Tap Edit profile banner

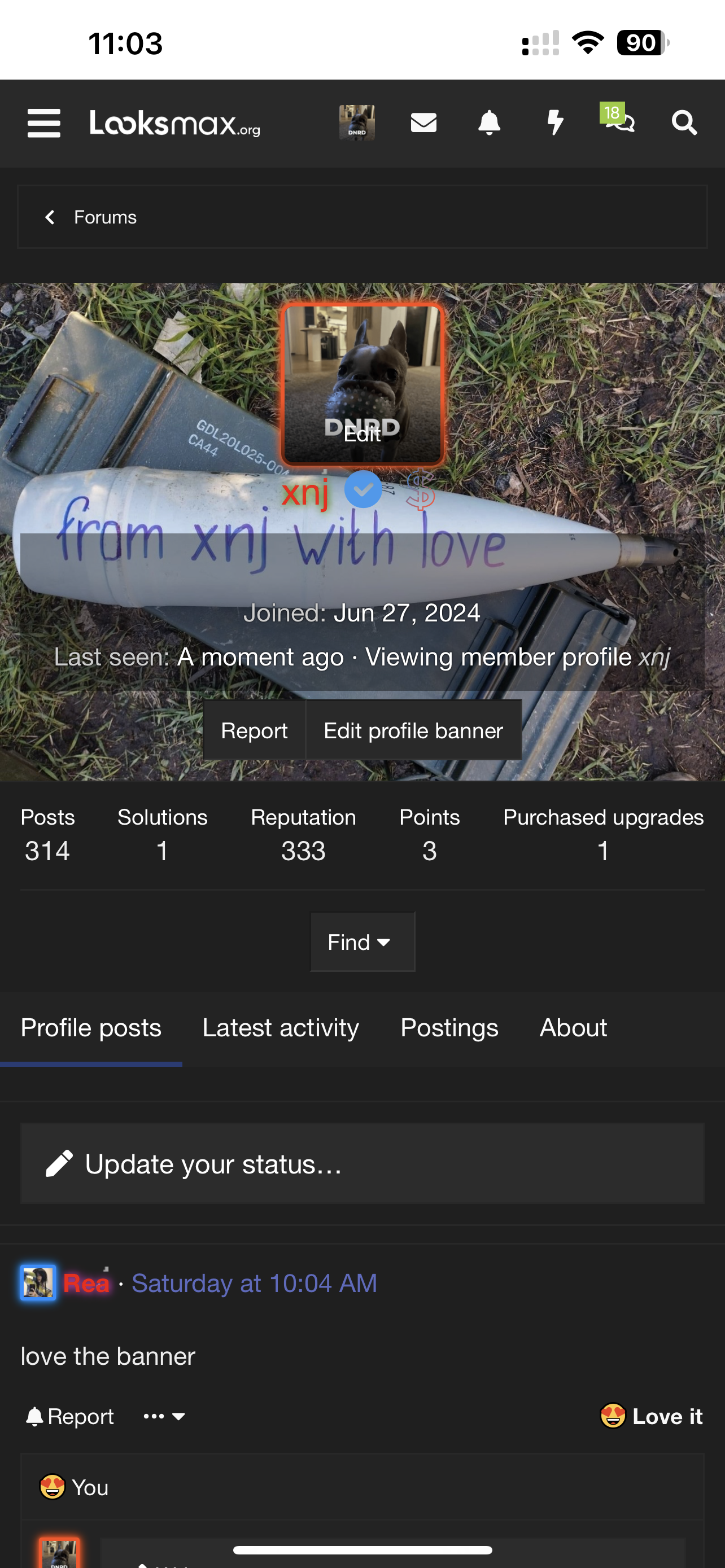(x=413, y=730)
